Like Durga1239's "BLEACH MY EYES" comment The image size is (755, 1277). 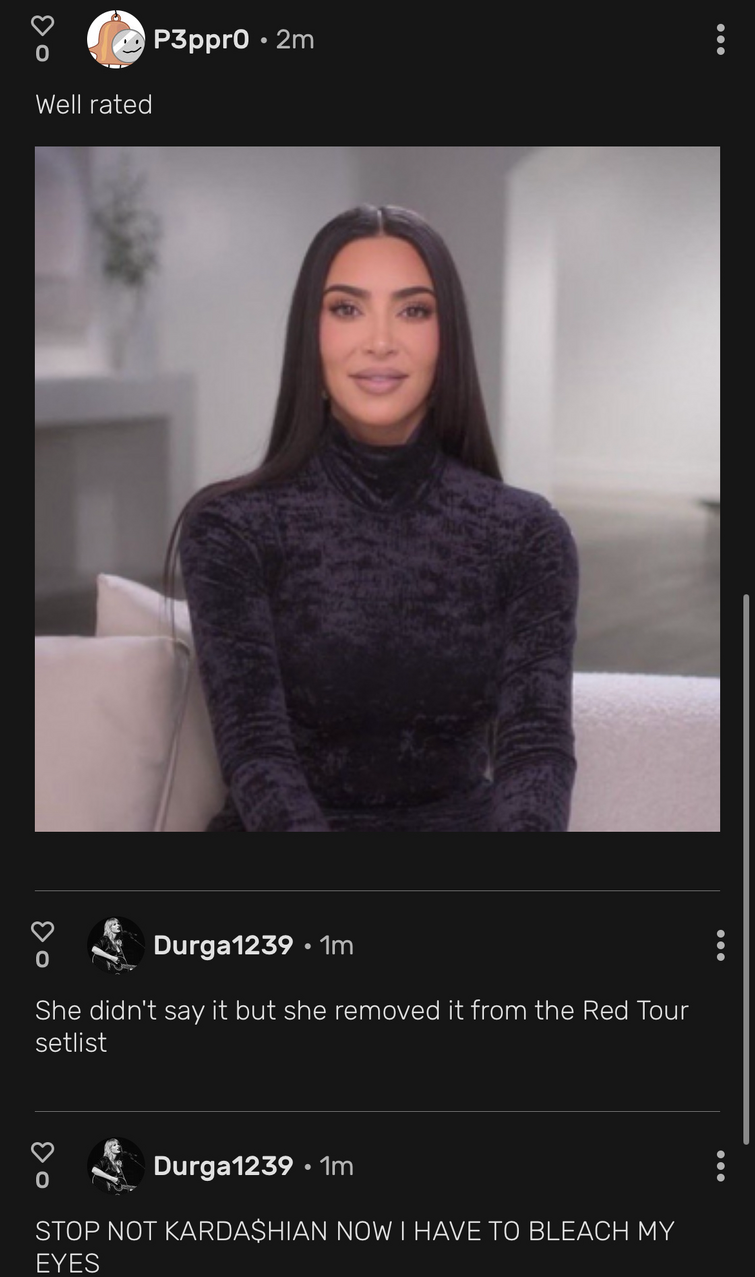pos(42,1152)
